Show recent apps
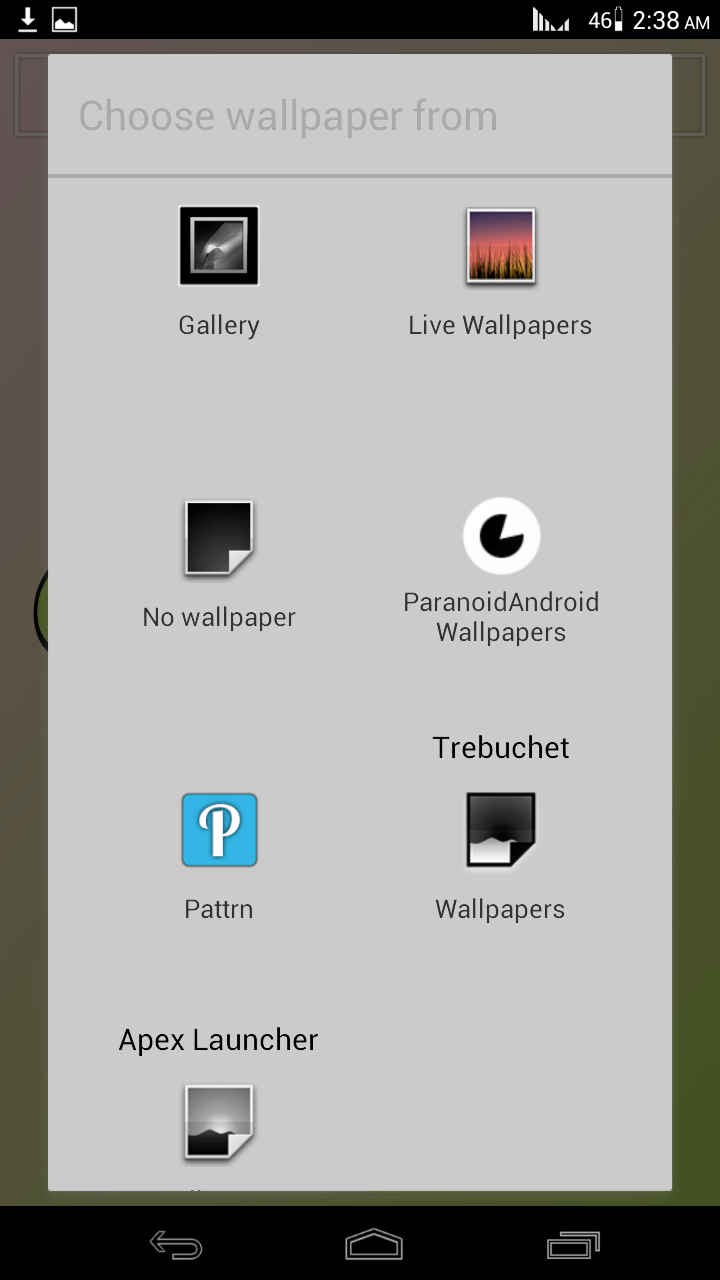Viewport: 720px width, 1280px height. 573,1244
